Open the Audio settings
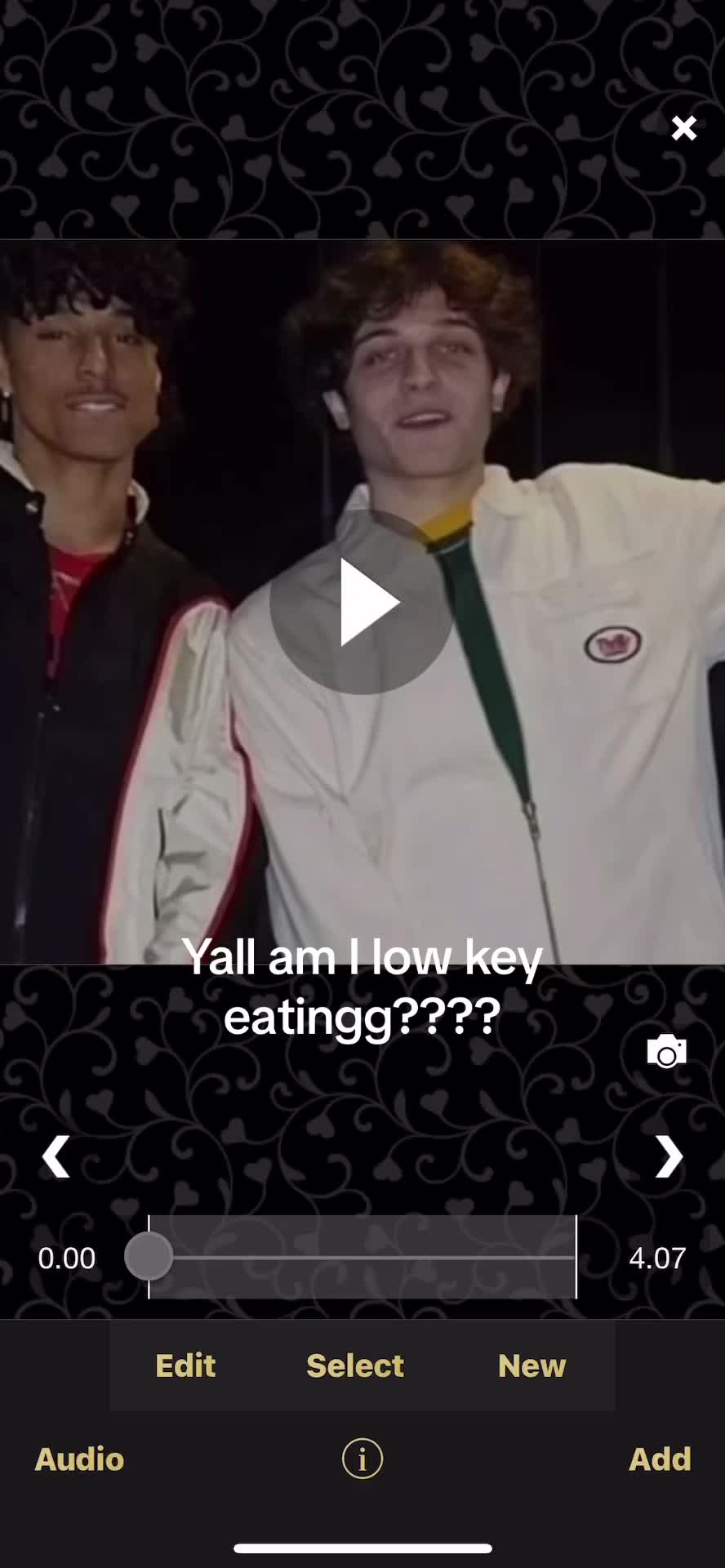725x1568 pixels. [x=79, y=1459]
